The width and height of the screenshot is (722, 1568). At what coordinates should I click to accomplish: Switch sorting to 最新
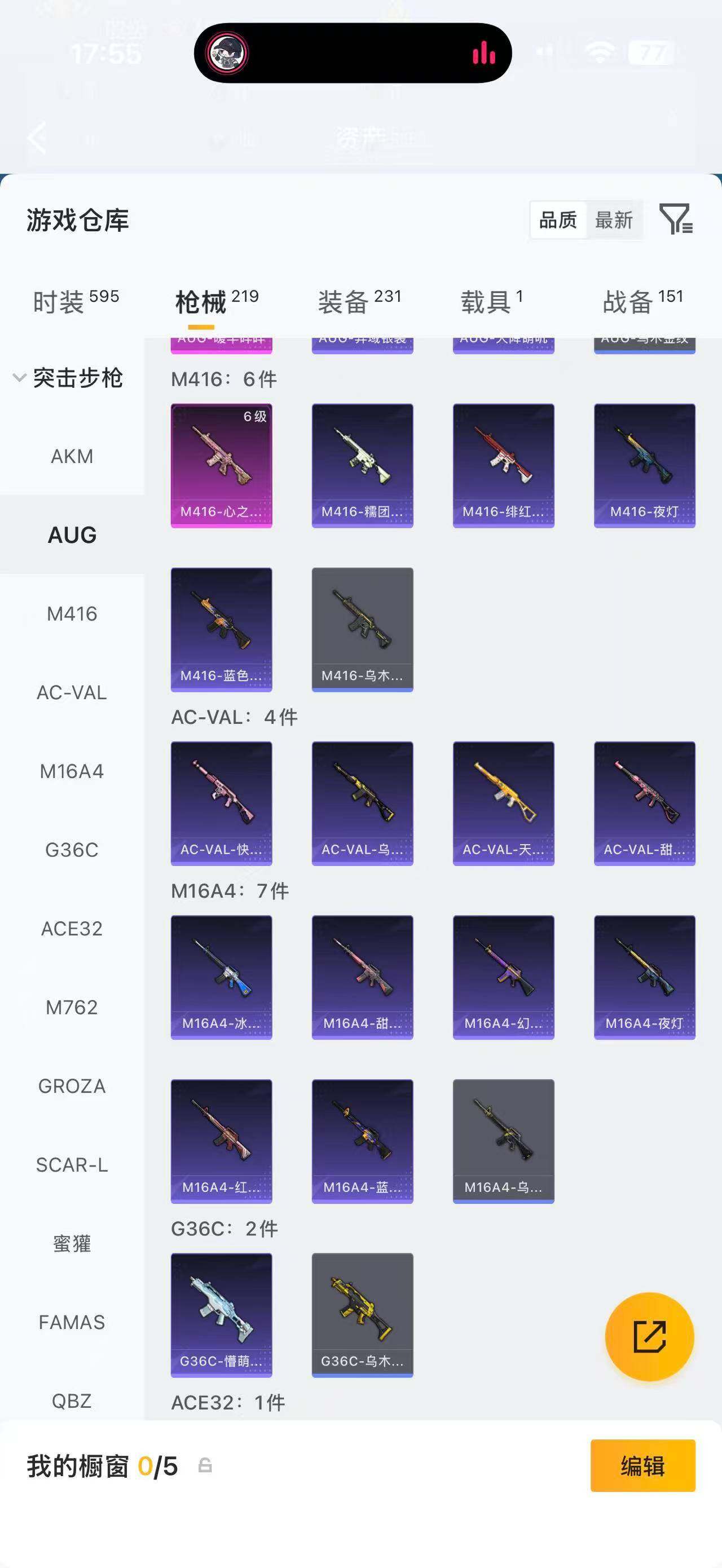point(614,220)
